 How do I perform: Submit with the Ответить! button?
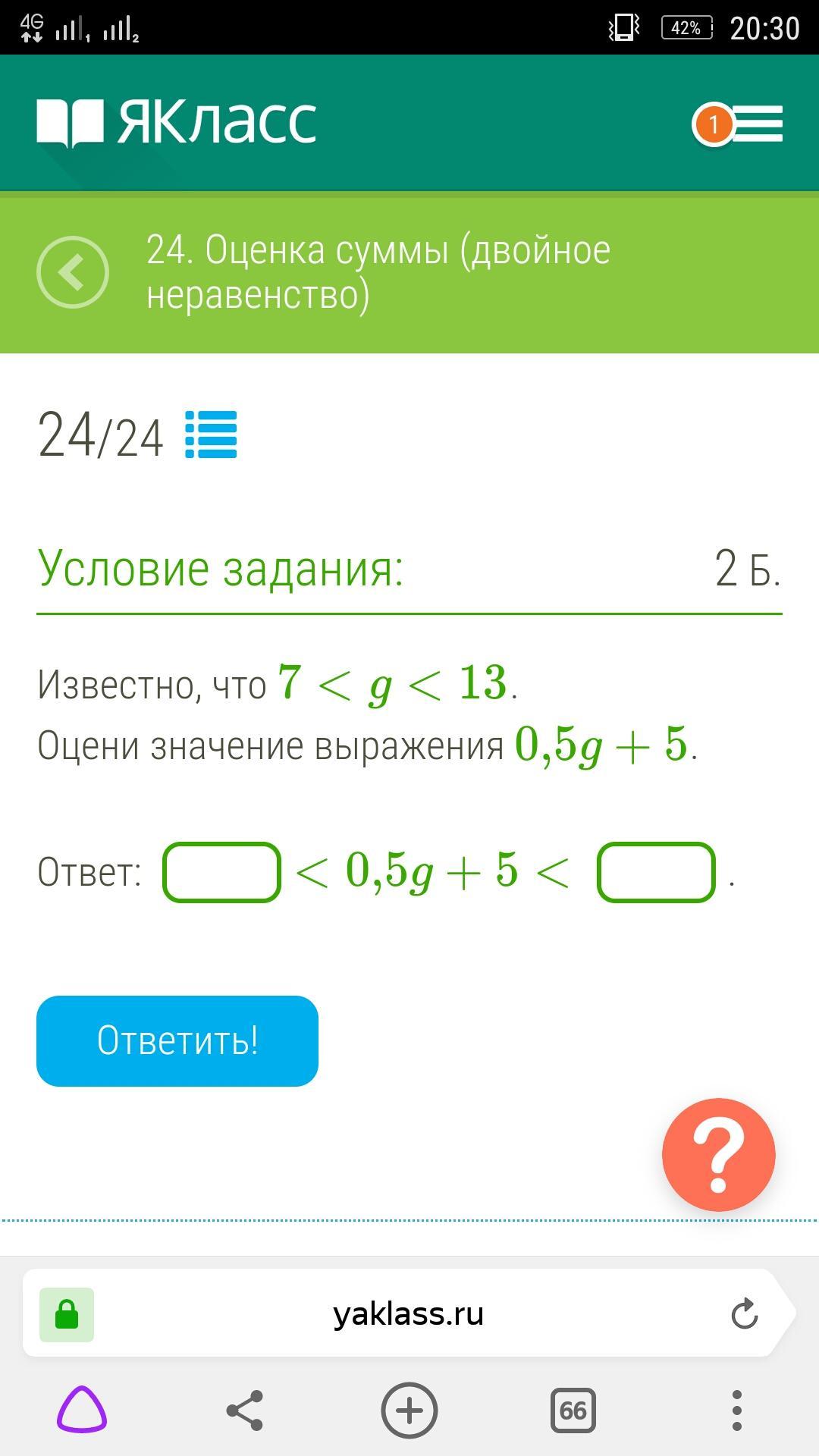[177, 1040]
